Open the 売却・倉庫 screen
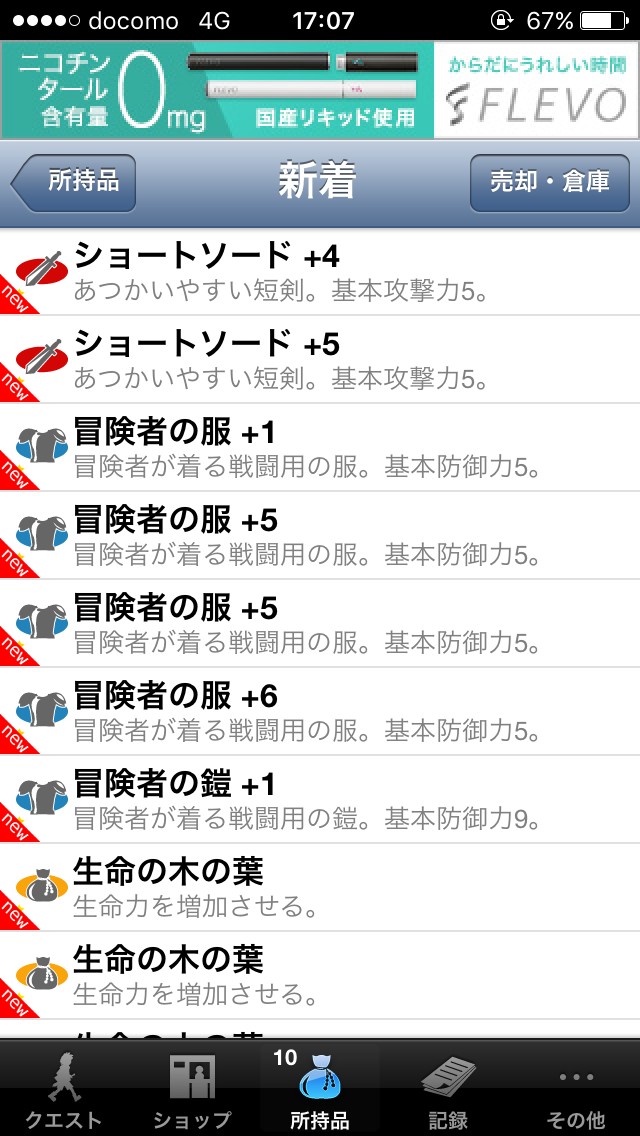Viewport: 640px width, 1136px height. tap(549, 183)
